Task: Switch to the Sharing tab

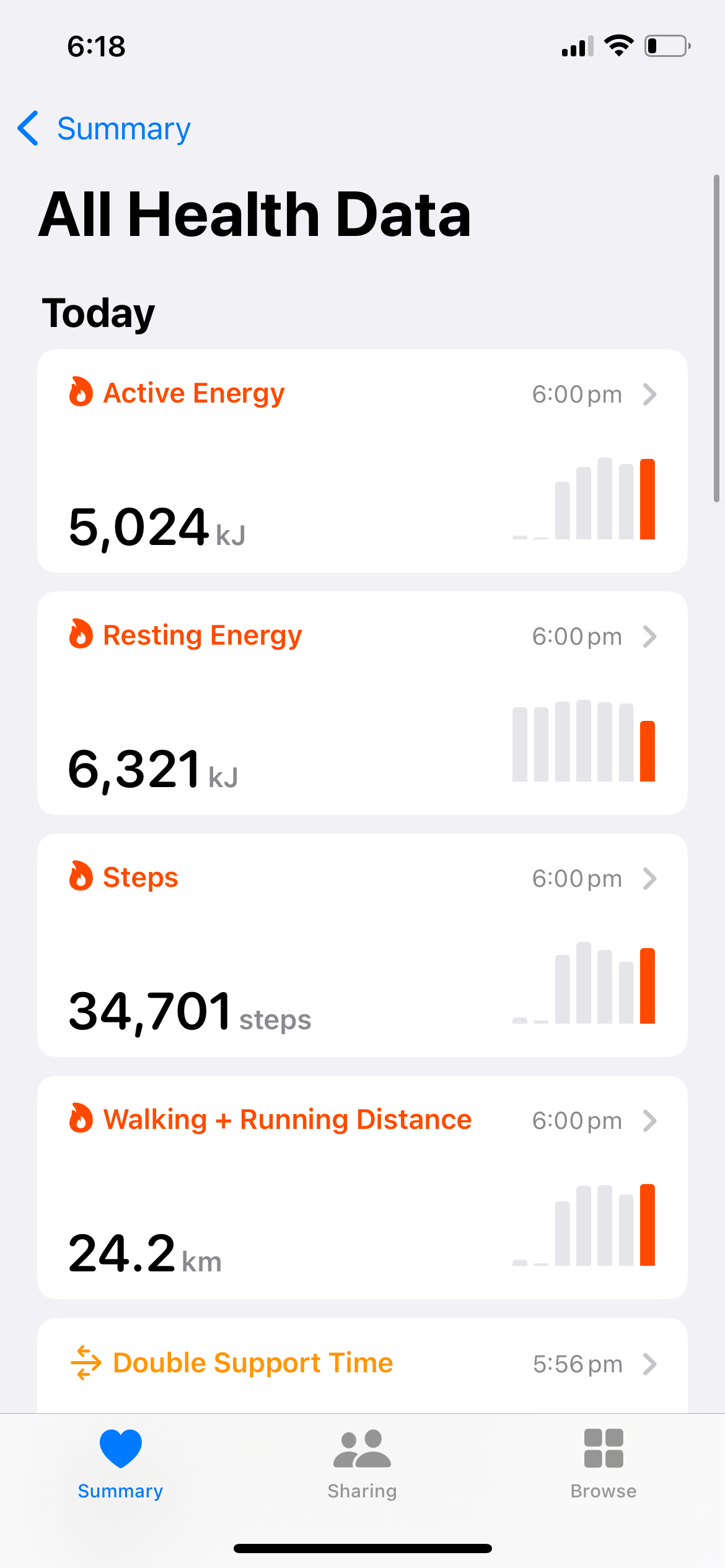Action: [362, 1463]
